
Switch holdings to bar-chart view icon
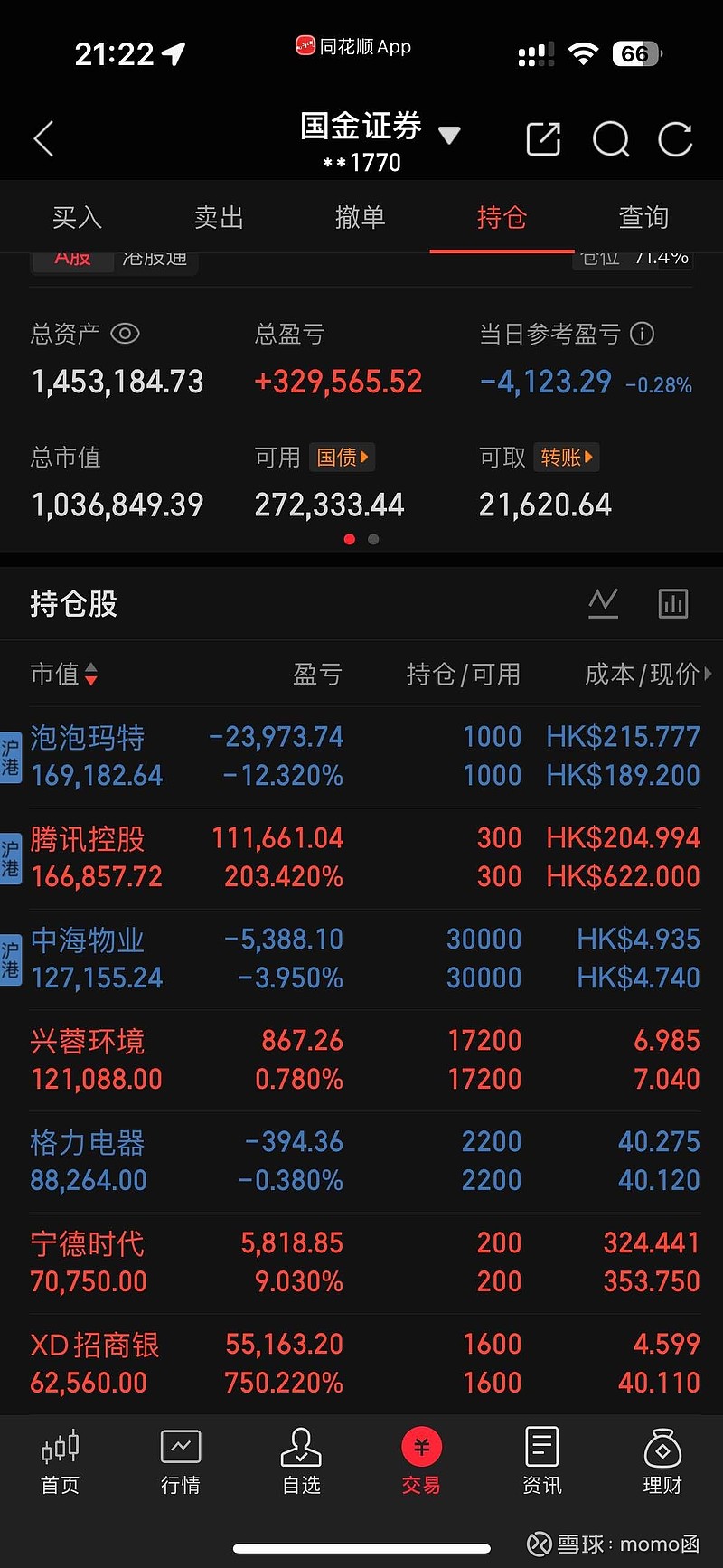coord(673,602)
